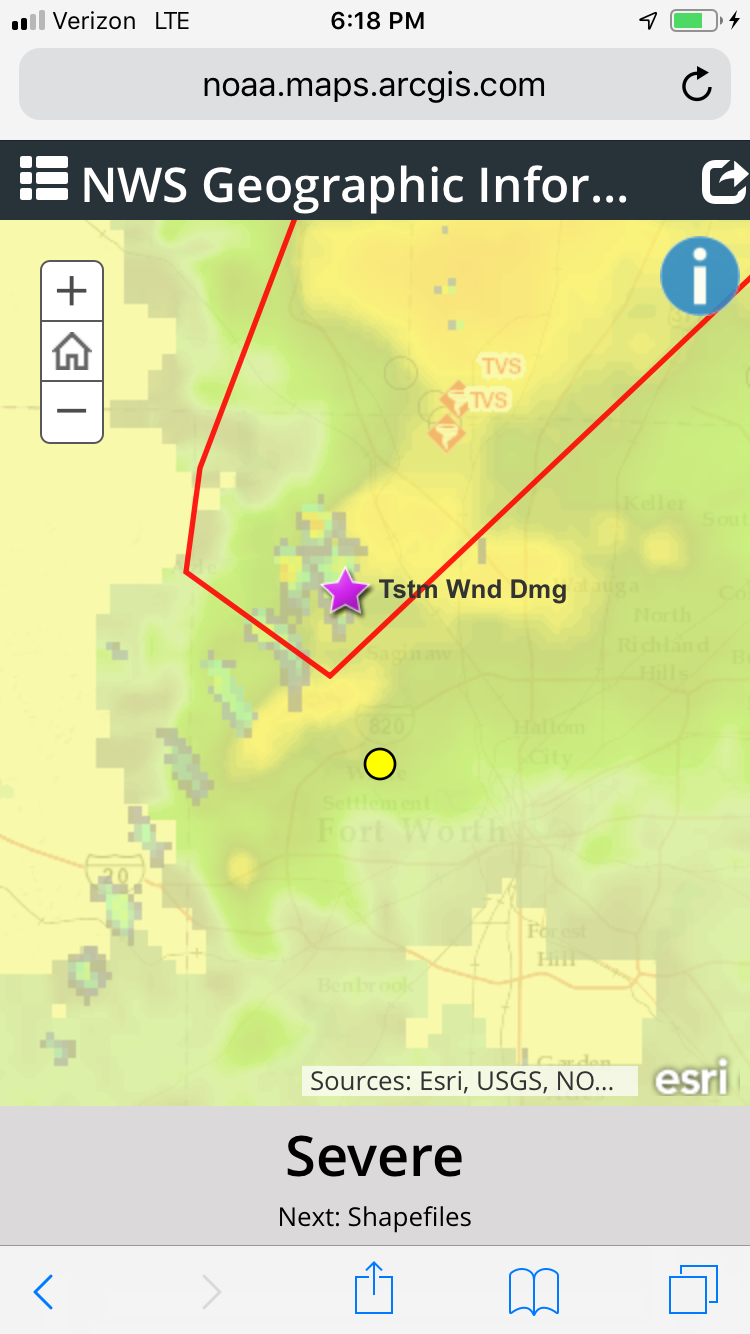
Task: Reset map to home extent
Action: pyautogui.click(x=72, y=352)
